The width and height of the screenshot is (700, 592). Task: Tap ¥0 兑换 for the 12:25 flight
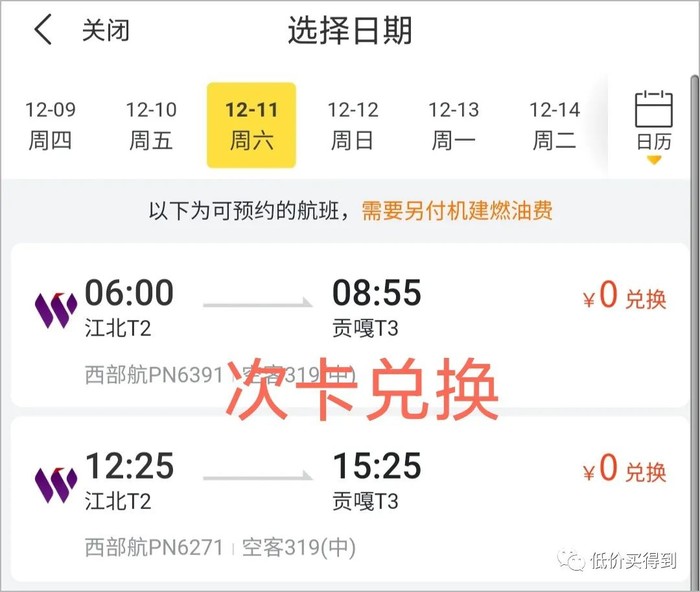pyautogui.click(x=624, y=469)
